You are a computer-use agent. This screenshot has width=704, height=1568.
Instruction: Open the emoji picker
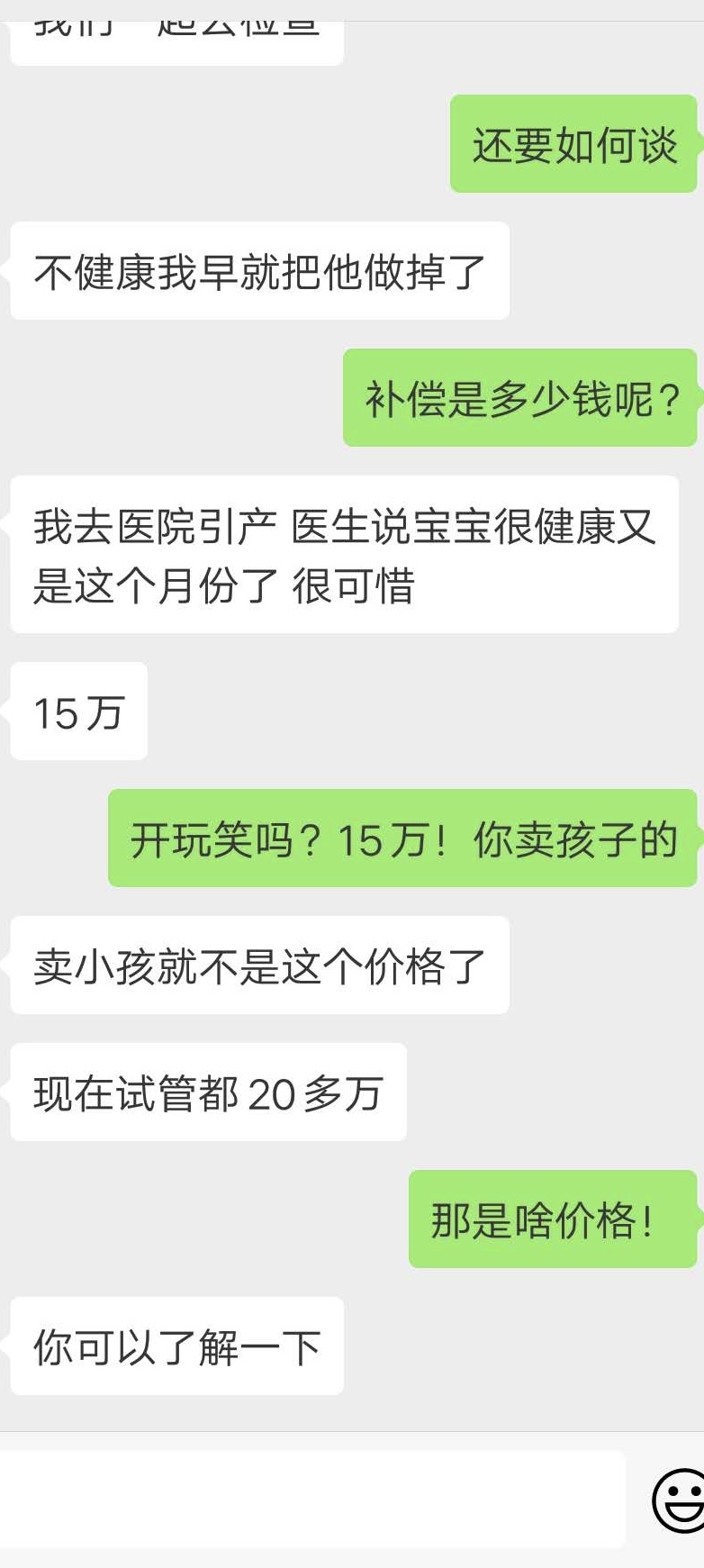(679, 1500)
